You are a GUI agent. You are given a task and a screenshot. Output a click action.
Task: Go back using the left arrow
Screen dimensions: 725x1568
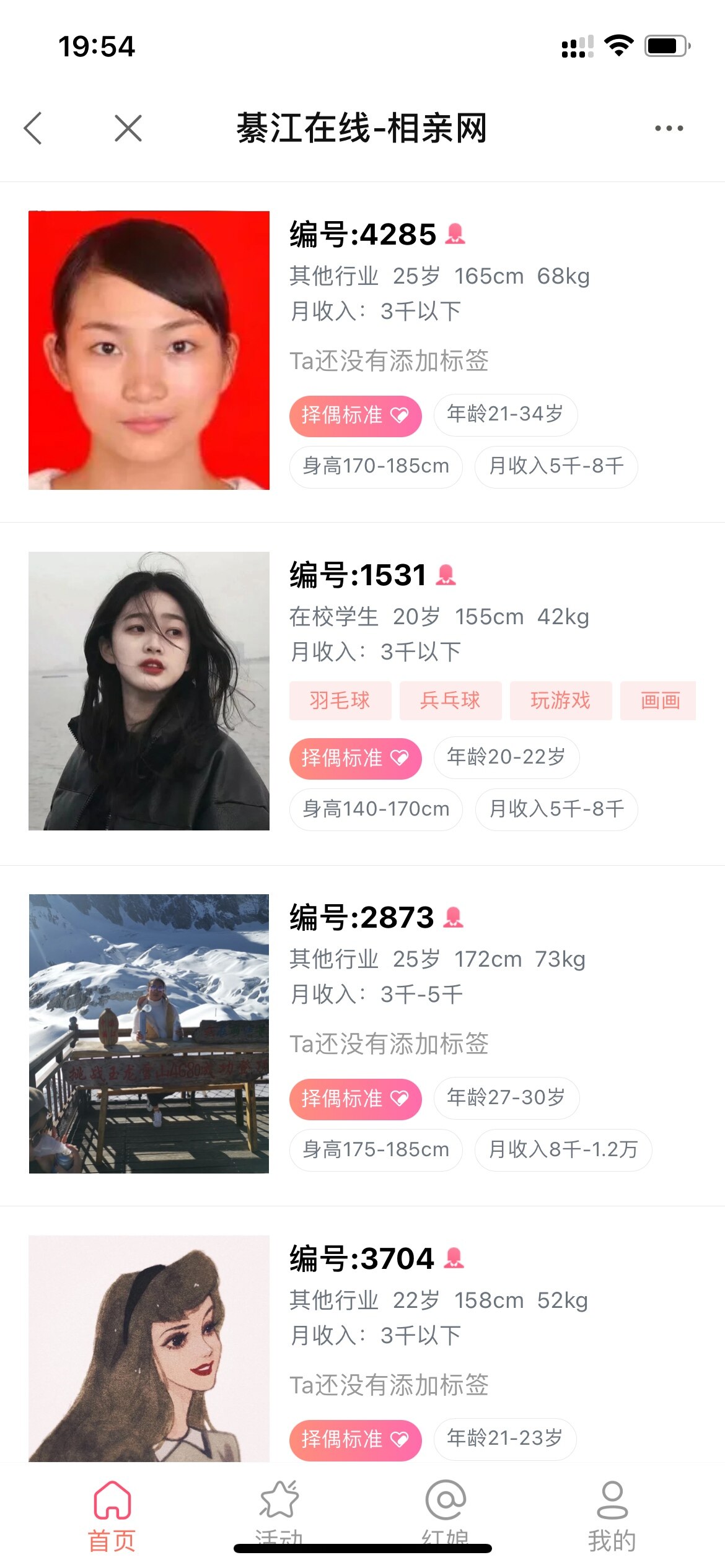pos(33,128)
